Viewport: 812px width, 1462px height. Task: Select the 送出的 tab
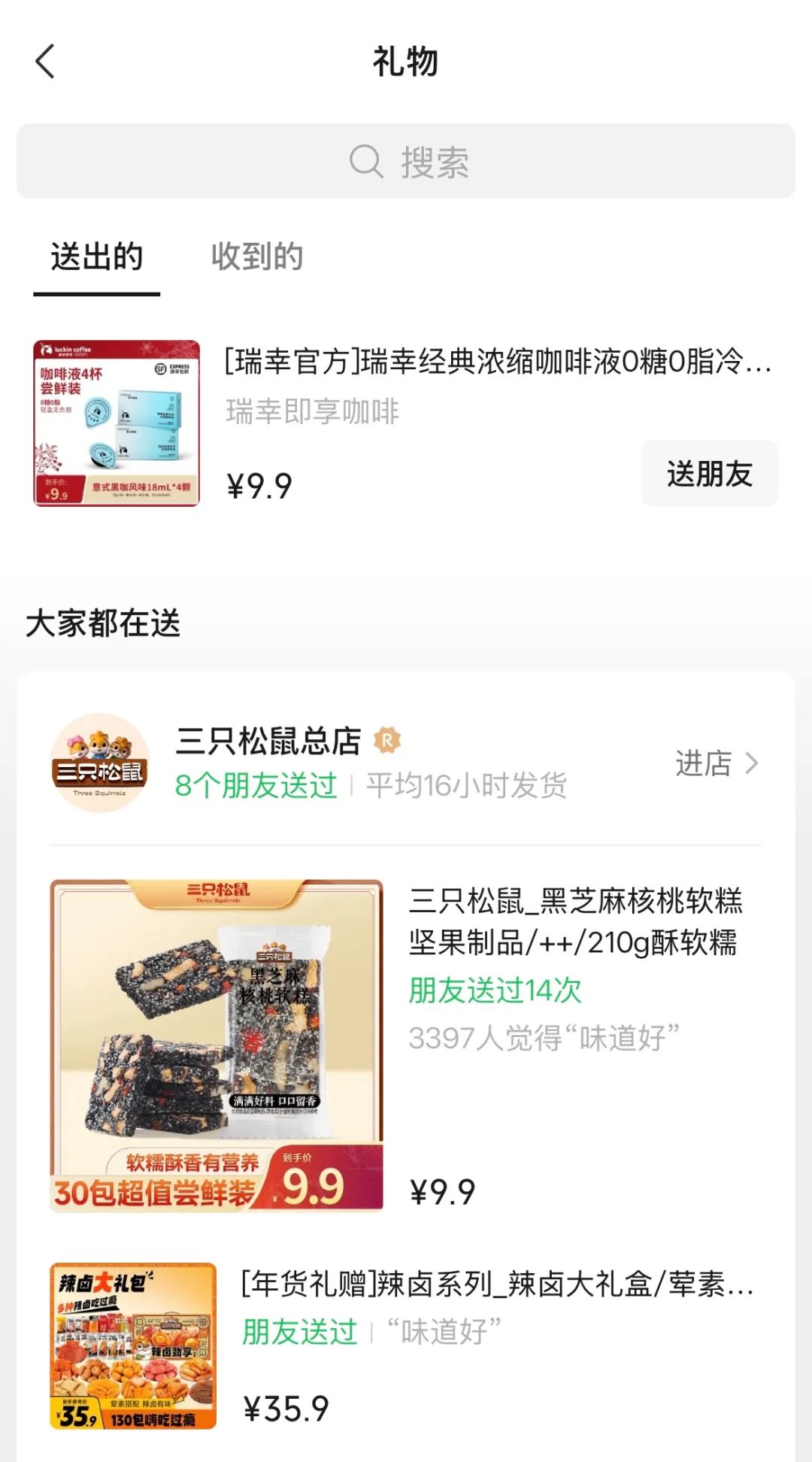(x=97, y=257)
